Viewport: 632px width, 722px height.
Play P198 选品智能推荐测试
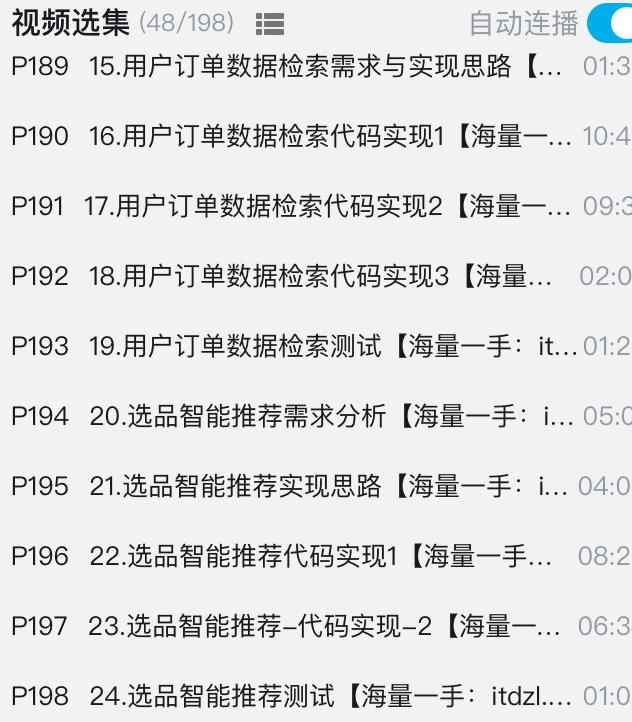pos(318,695)
